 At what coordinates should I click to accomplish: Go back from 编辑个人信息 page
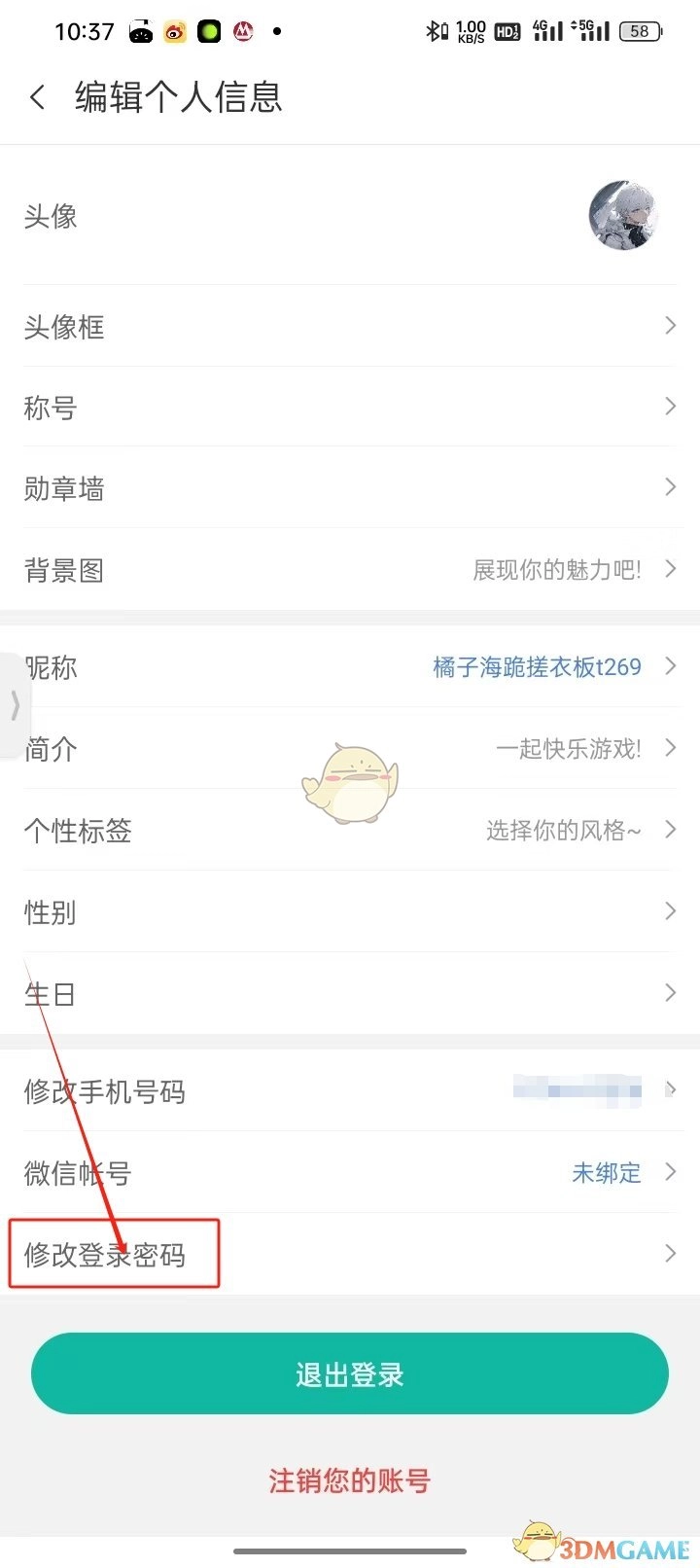[x=38, y=97]
